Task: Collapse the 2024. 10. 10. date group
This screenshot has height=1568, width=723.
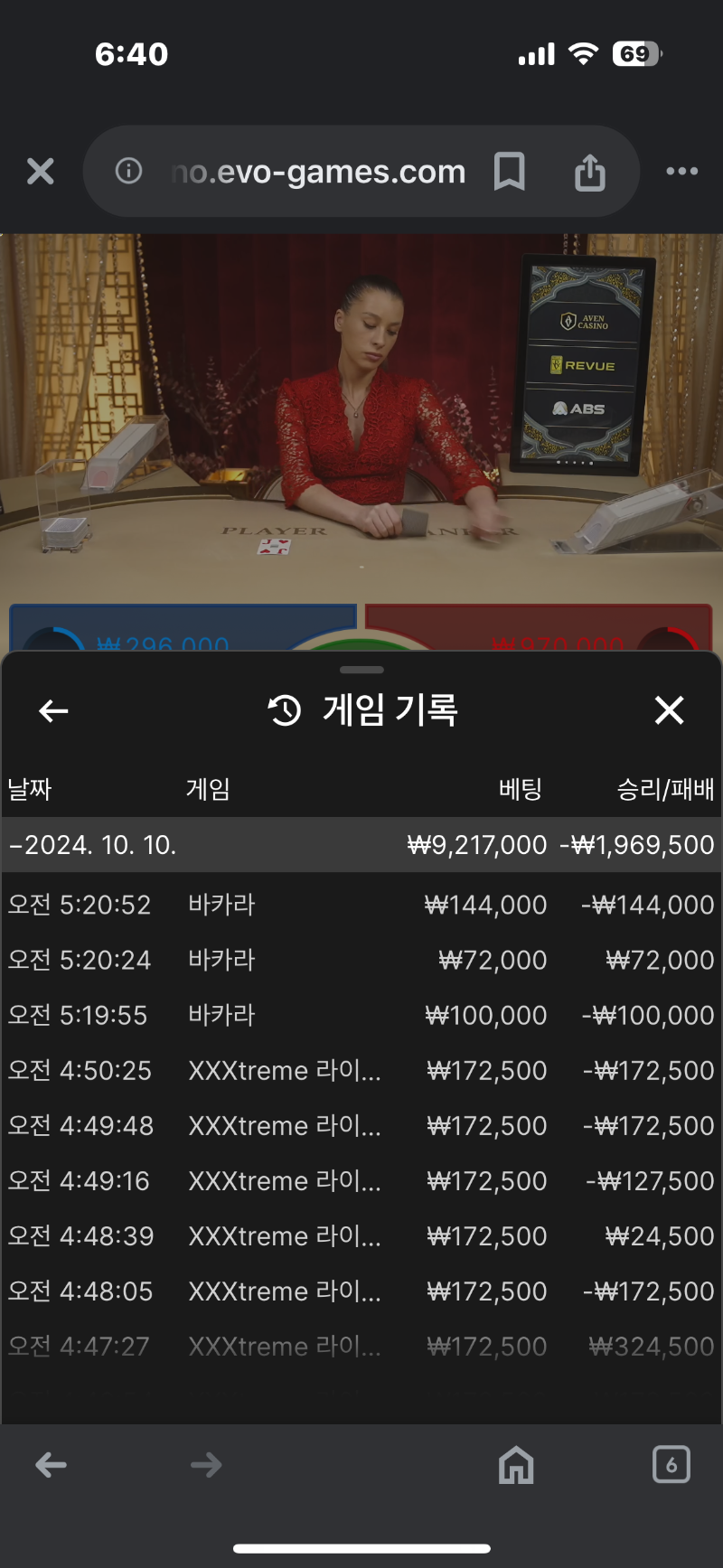Action: [361, 845]
